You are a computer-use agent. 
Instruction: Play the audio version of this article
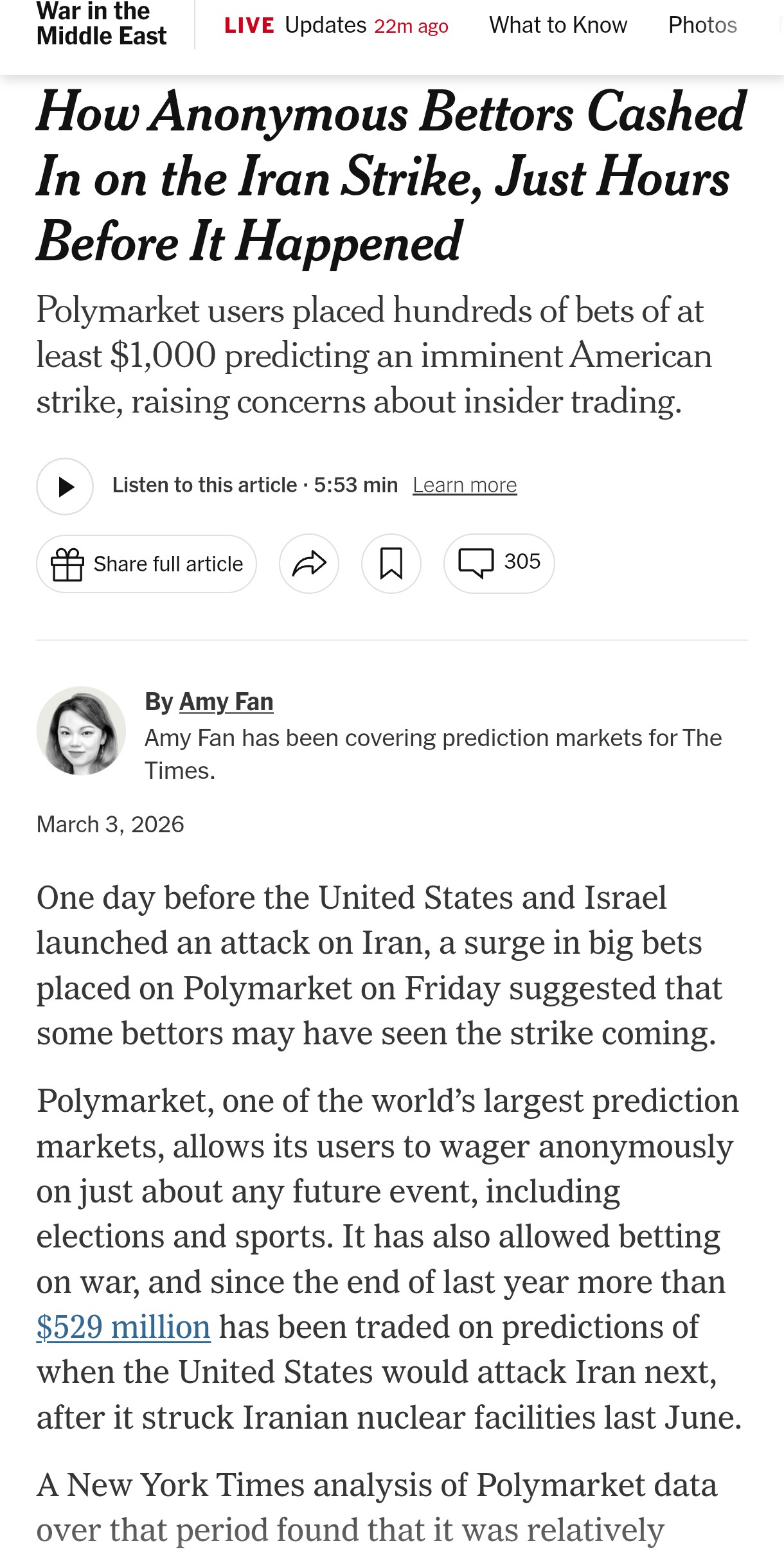click(65, 487)
